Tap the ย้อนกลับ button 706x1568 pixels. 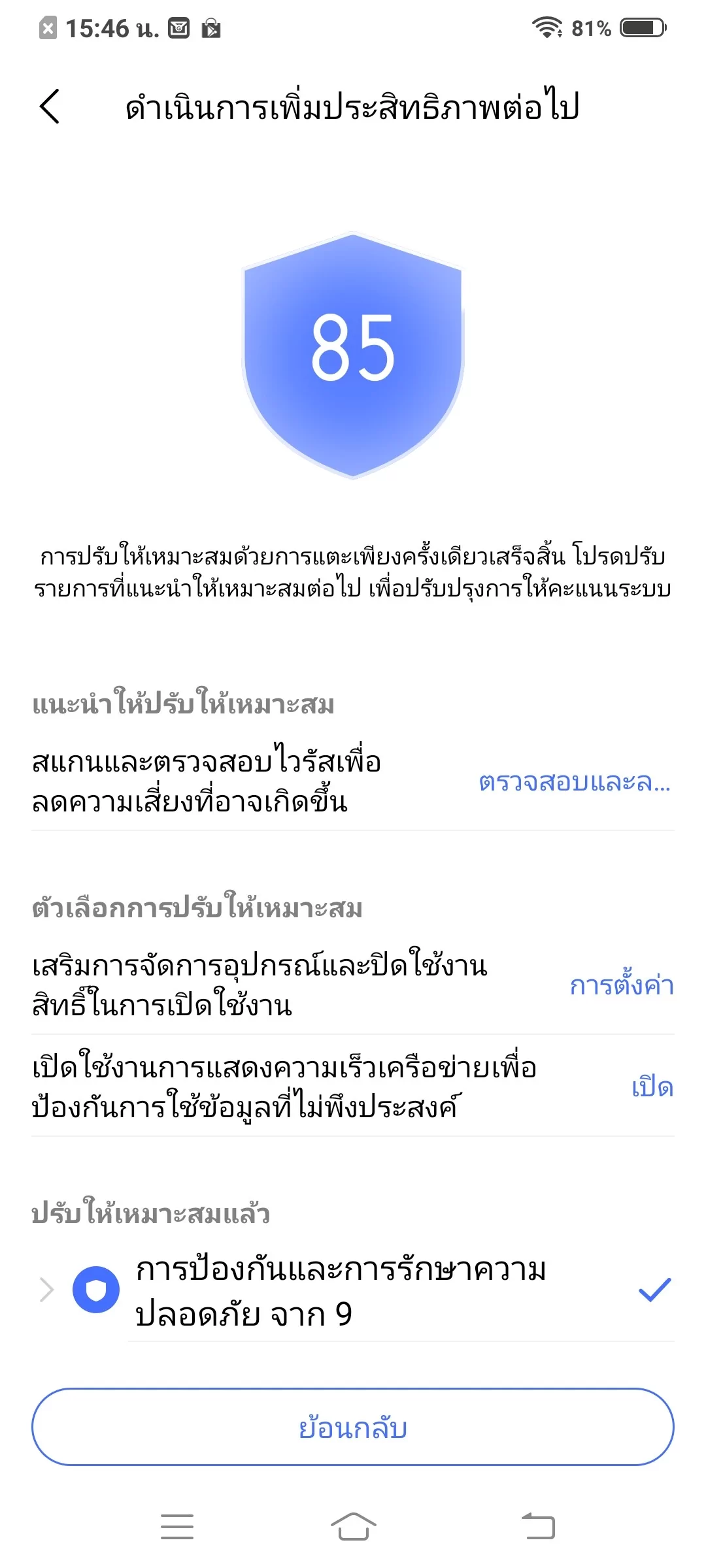[x=353, y=1428]
